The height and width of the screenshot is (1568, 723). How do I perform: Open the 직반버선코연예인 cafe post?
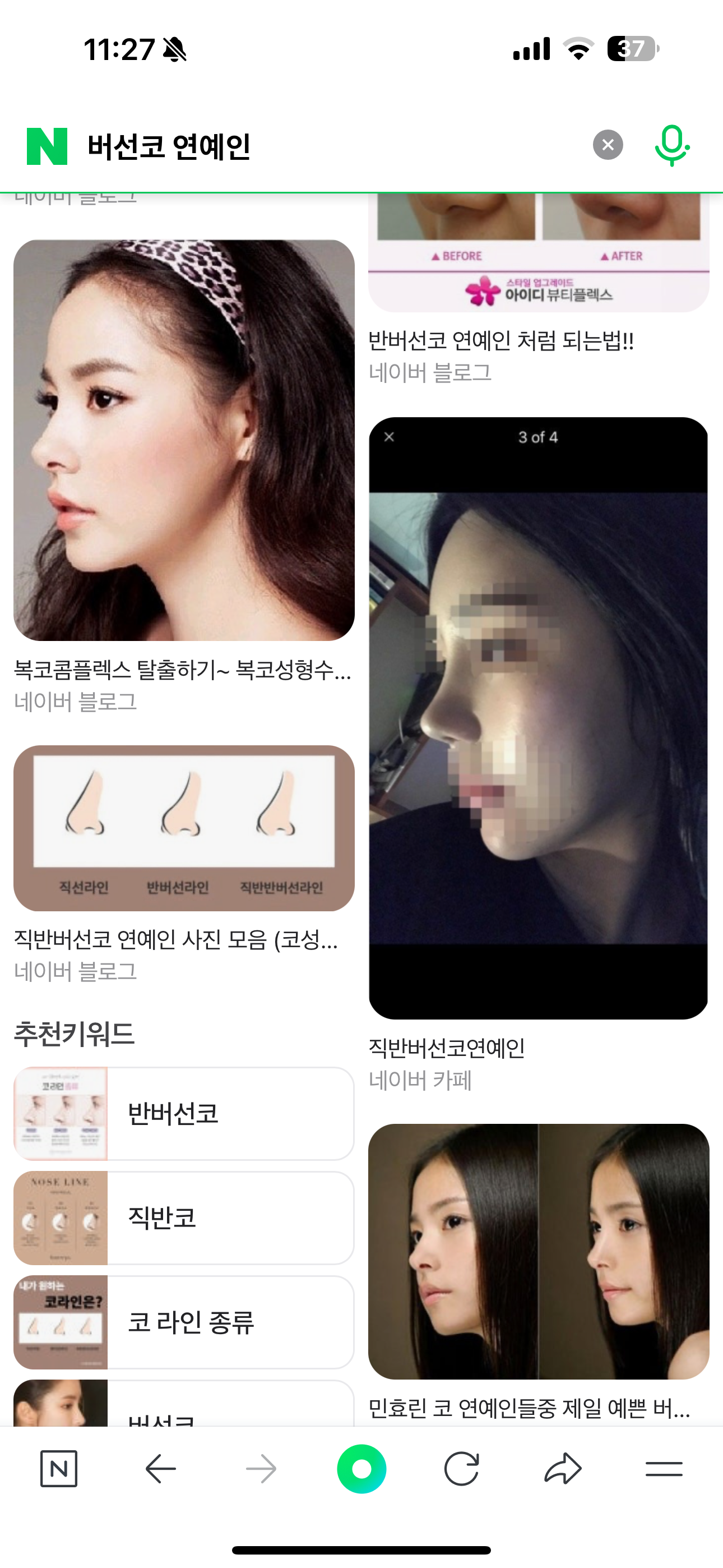[447, 1048]
